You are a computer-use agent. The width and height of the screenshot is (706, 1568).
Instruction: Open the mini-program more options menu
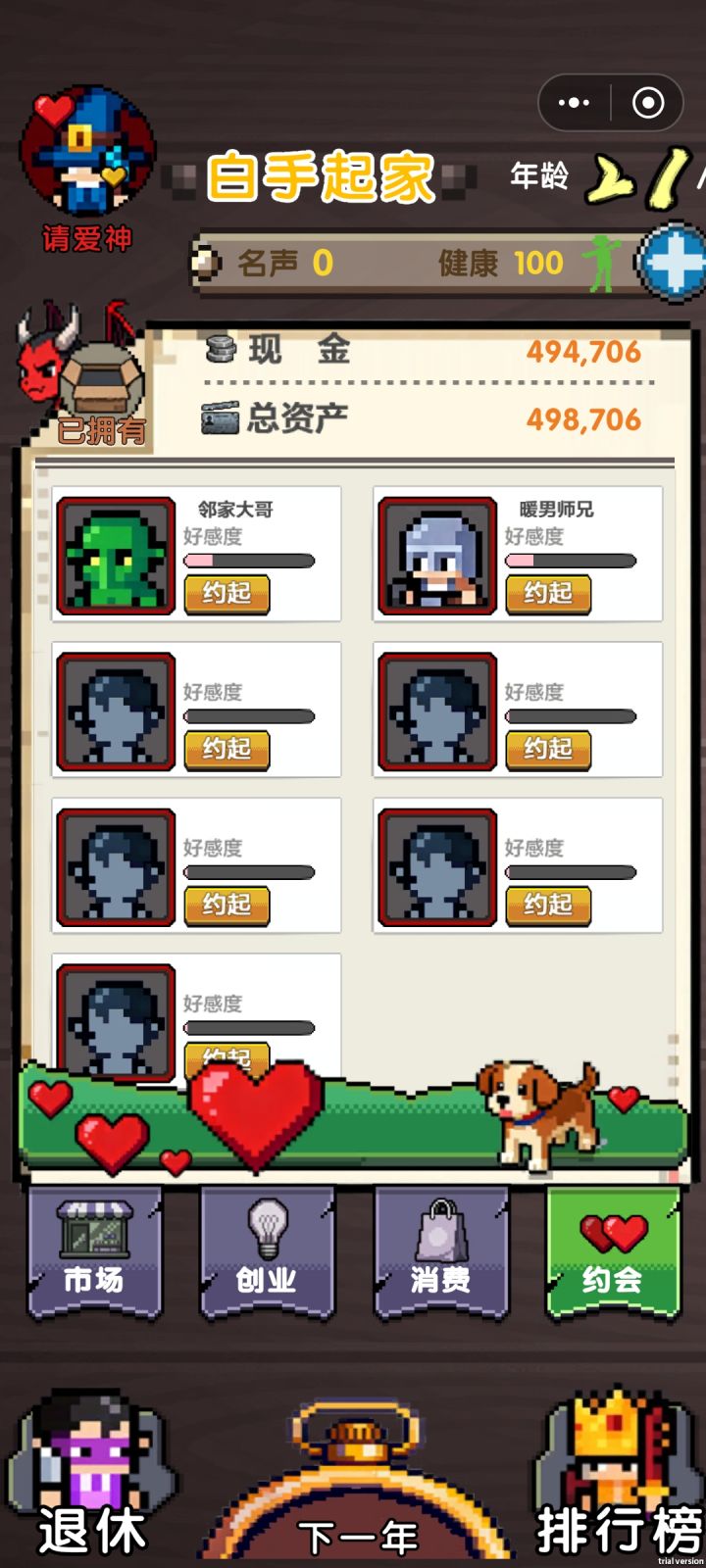click(x=572, y=103)
